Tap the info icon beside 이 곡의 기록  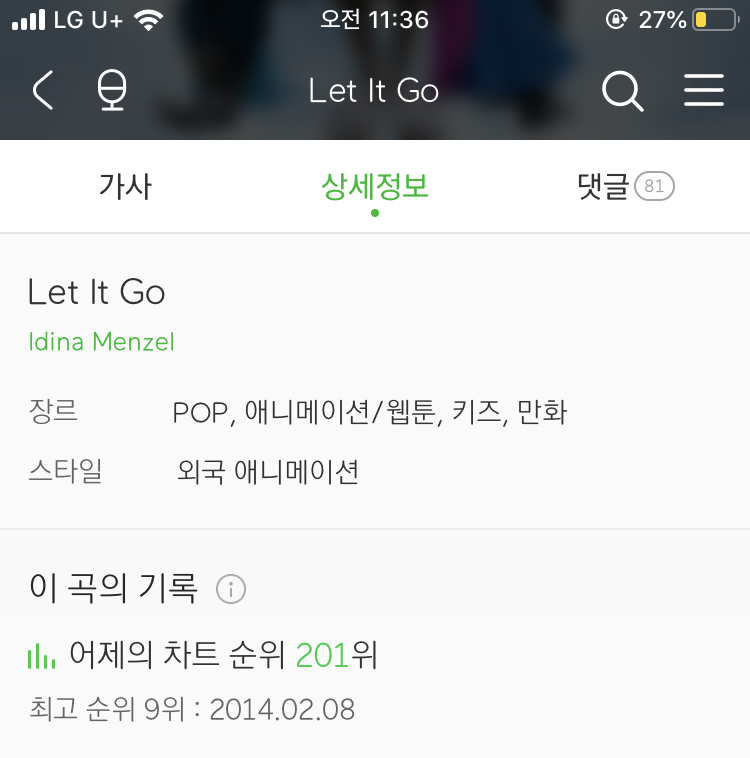point(231,589)
